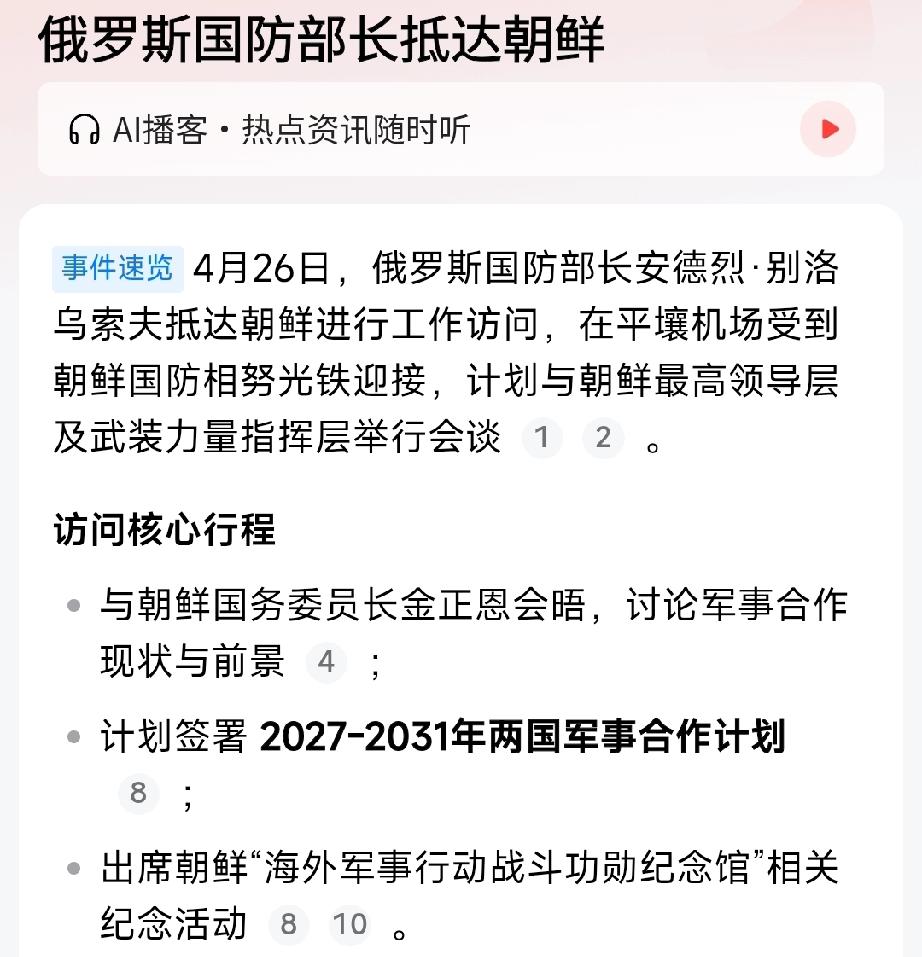Open citation badge 2 after 举行会谈

coord(604,438)
